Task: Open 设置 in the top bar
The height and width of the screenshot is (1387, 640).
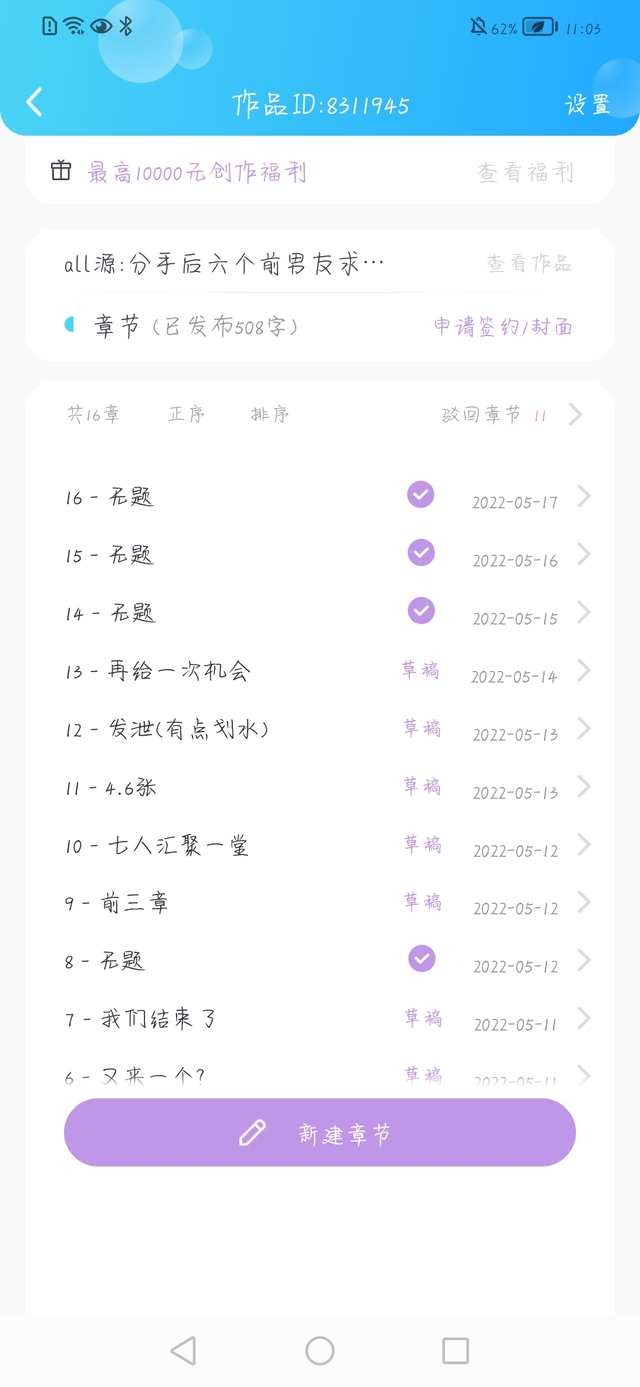Action: [x=587, y=105]
